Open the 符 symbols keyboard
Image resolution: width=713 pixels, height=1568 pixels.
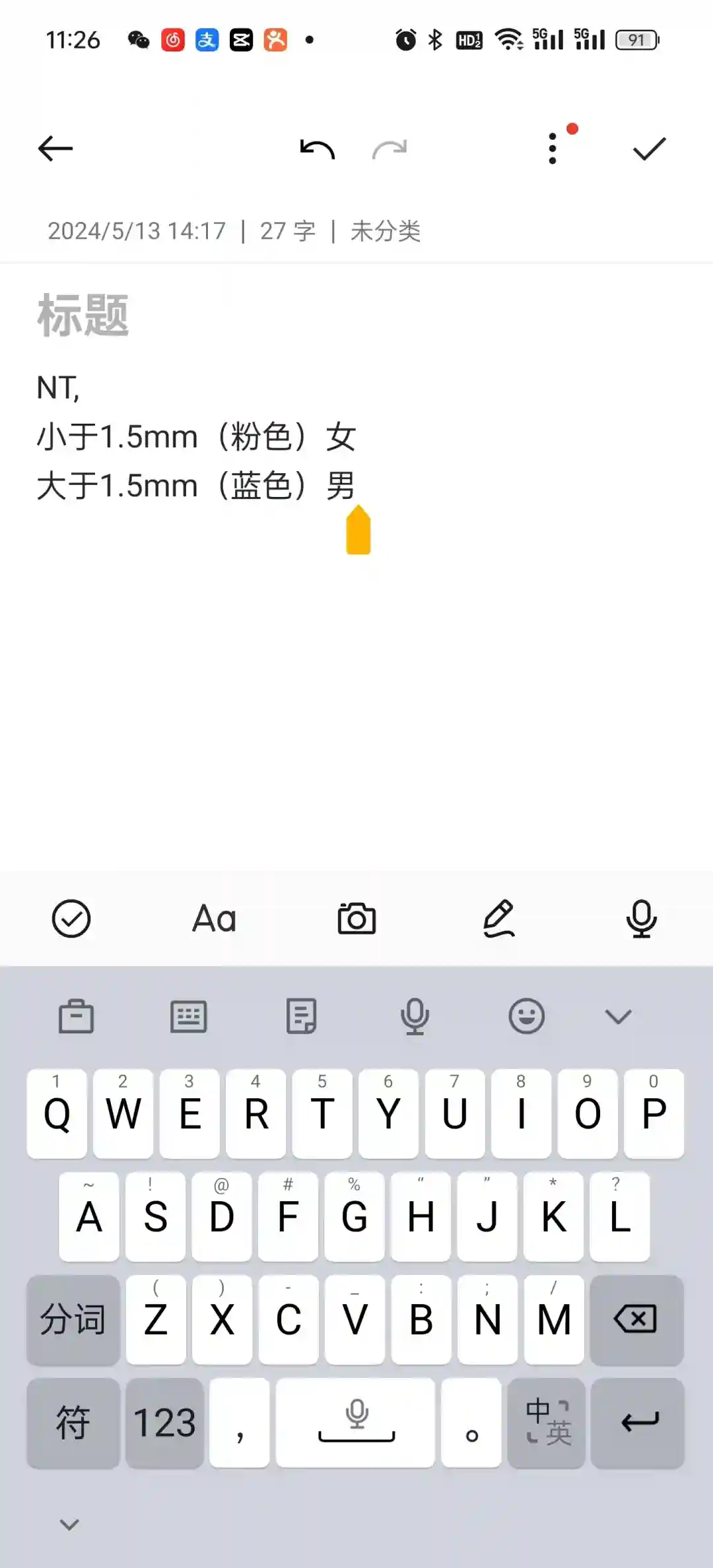73,1422
